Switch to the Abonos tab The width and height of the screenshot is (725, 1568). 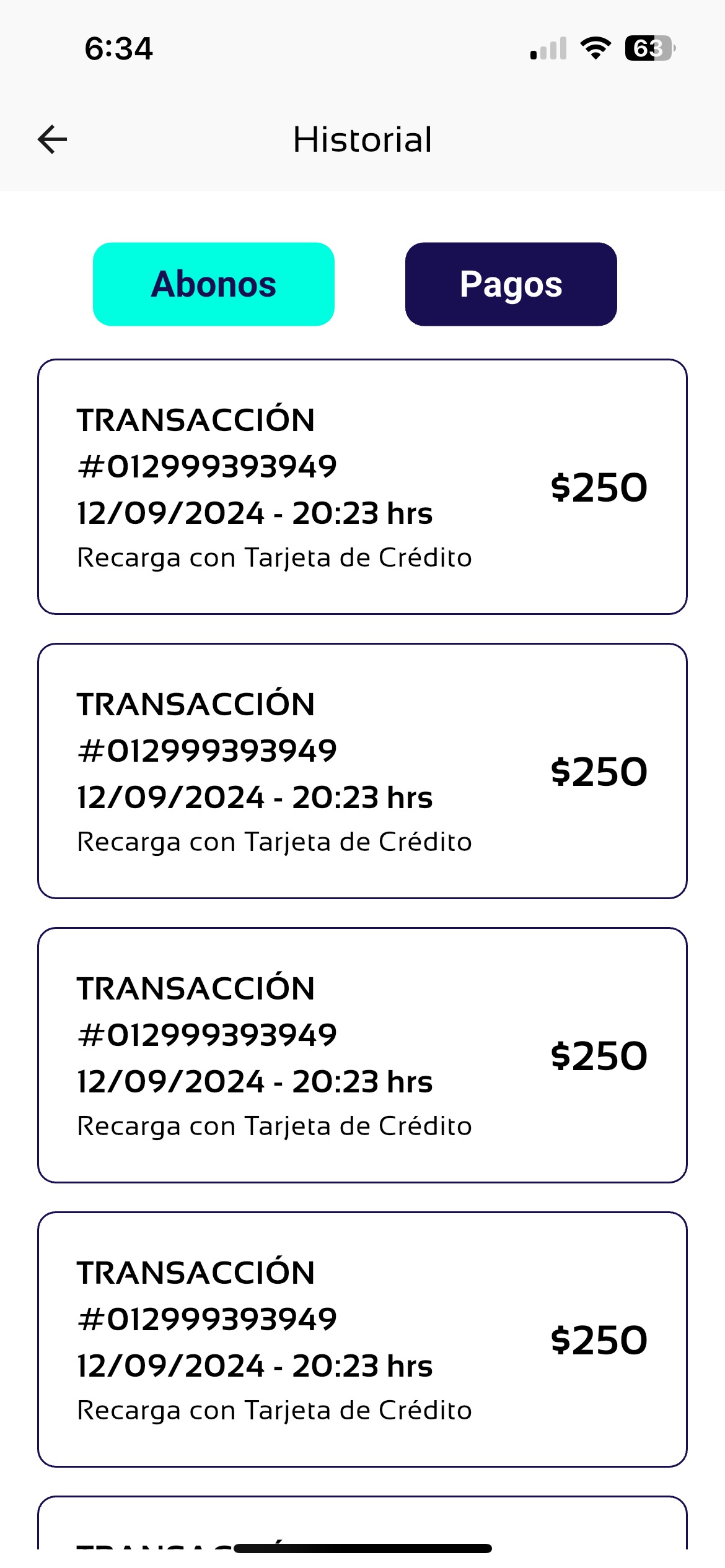pyautogui.click(x=214, y=284)
